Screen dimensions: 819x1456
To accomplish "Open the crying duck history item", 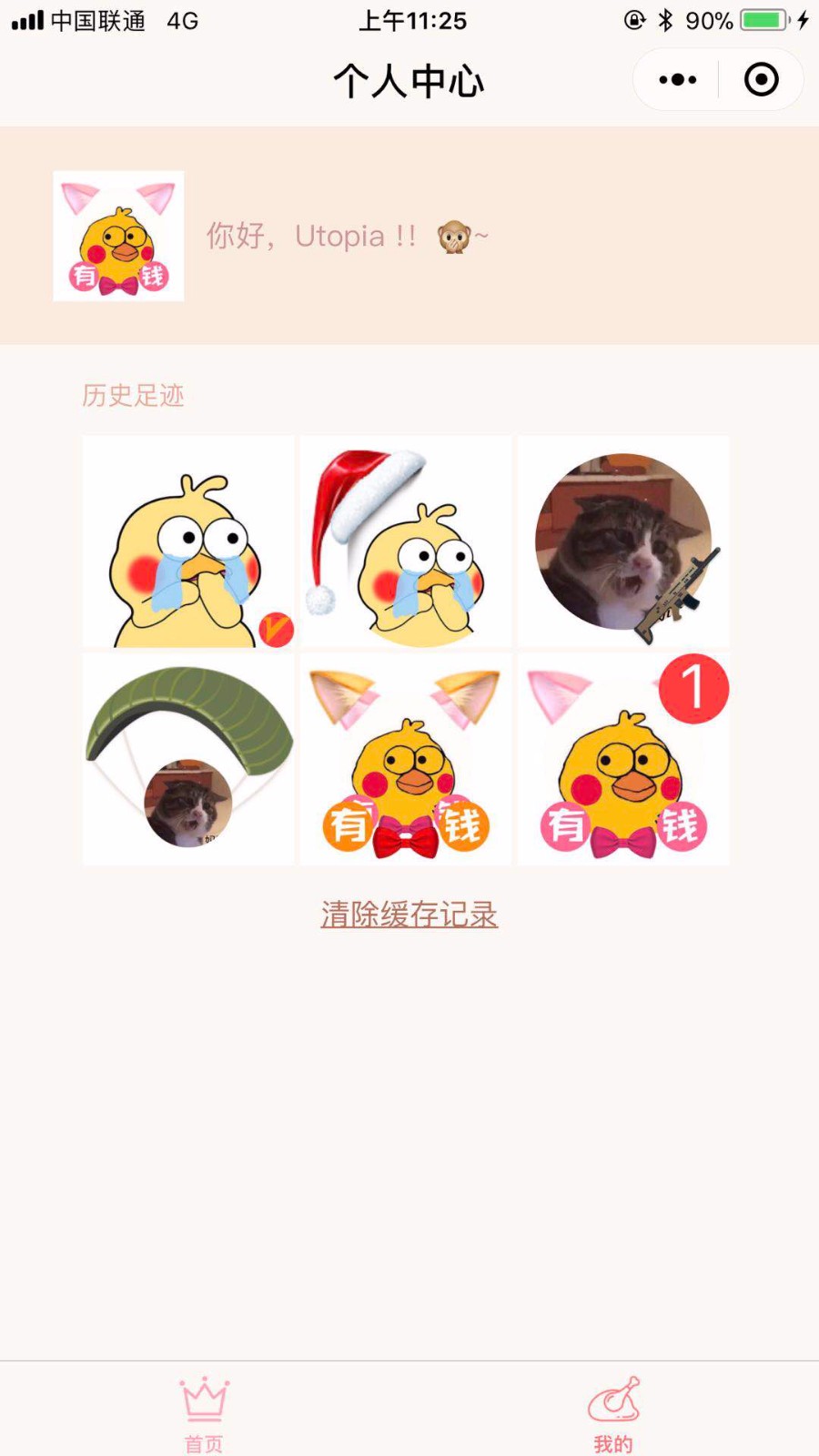I will (x=188, y=541).
